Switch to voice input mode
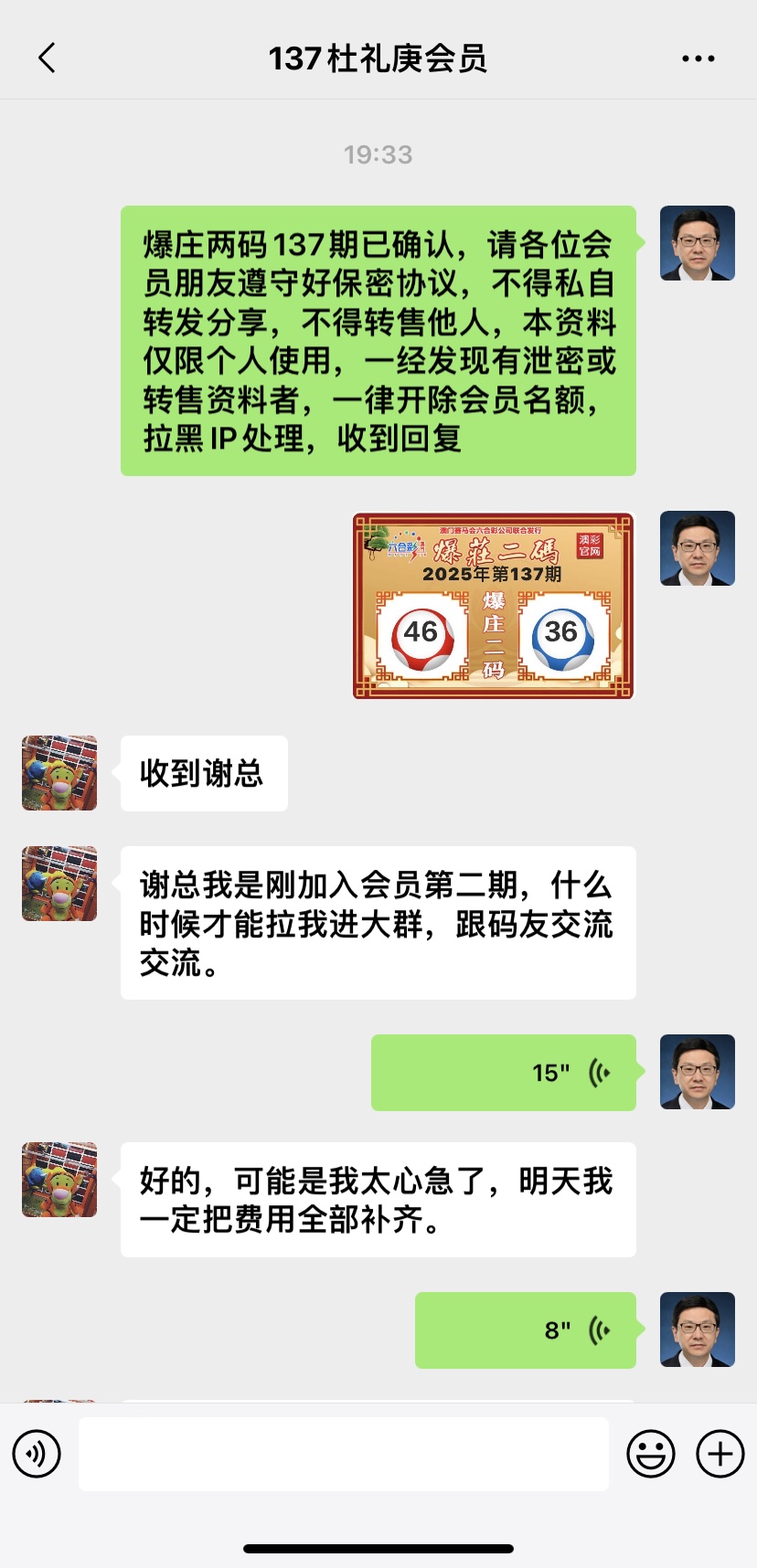757x1568 pixels. click(37, 1454)
